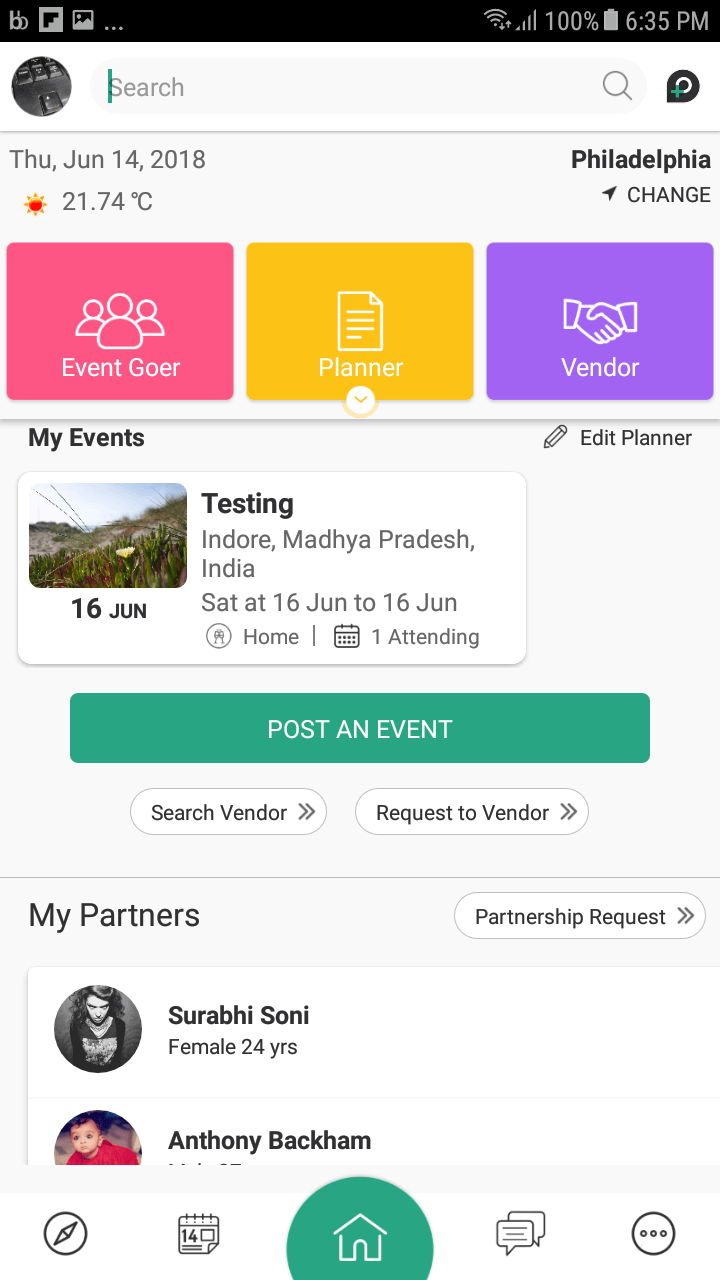Tap the Search field
The height and width of the screenshot is (1280, 720).
coord(368,87)
